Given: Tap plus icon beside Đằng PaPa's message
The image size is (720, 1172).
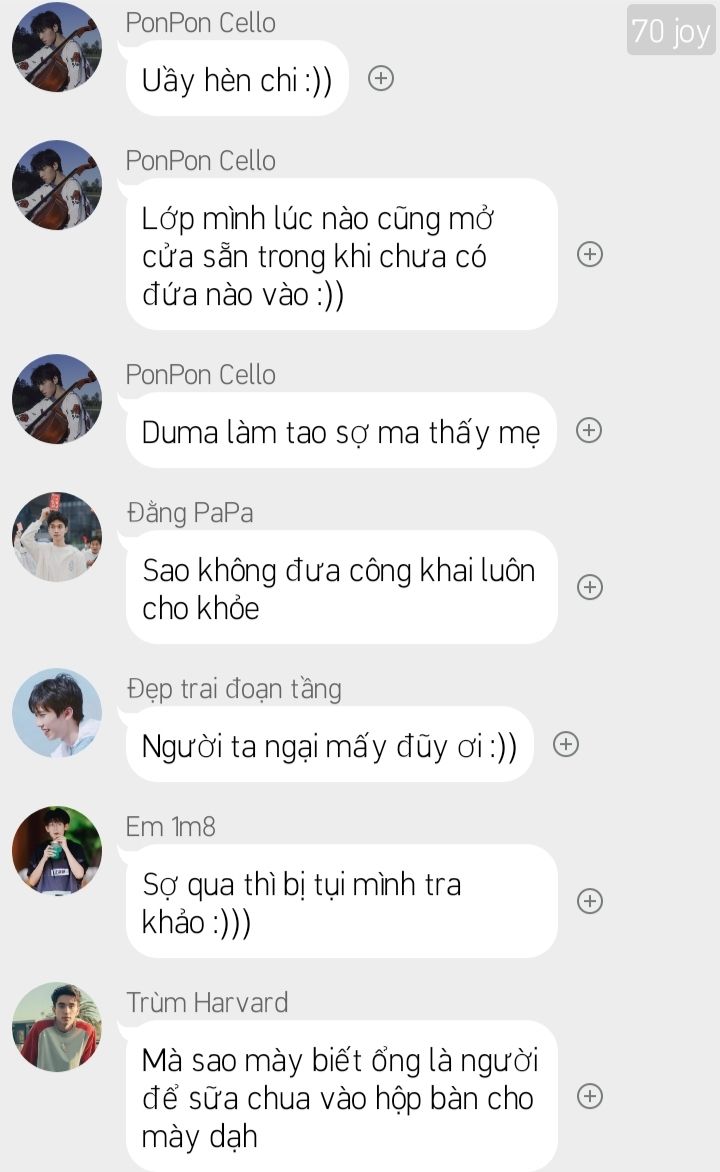Looking at the screenshot, I should pyautogui.click(x=590, y=587).
